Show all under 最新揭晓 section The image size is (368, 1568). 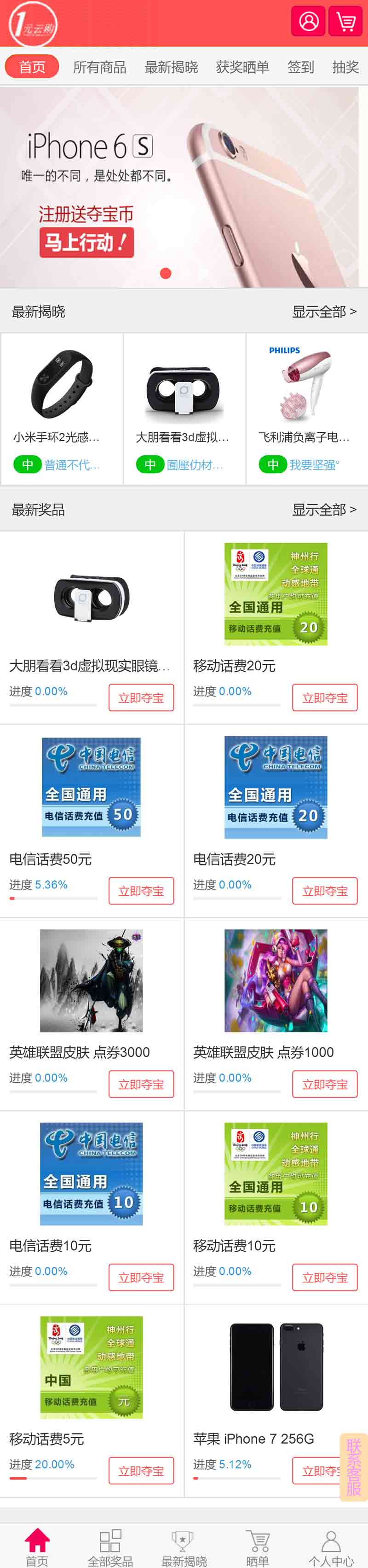323,312
